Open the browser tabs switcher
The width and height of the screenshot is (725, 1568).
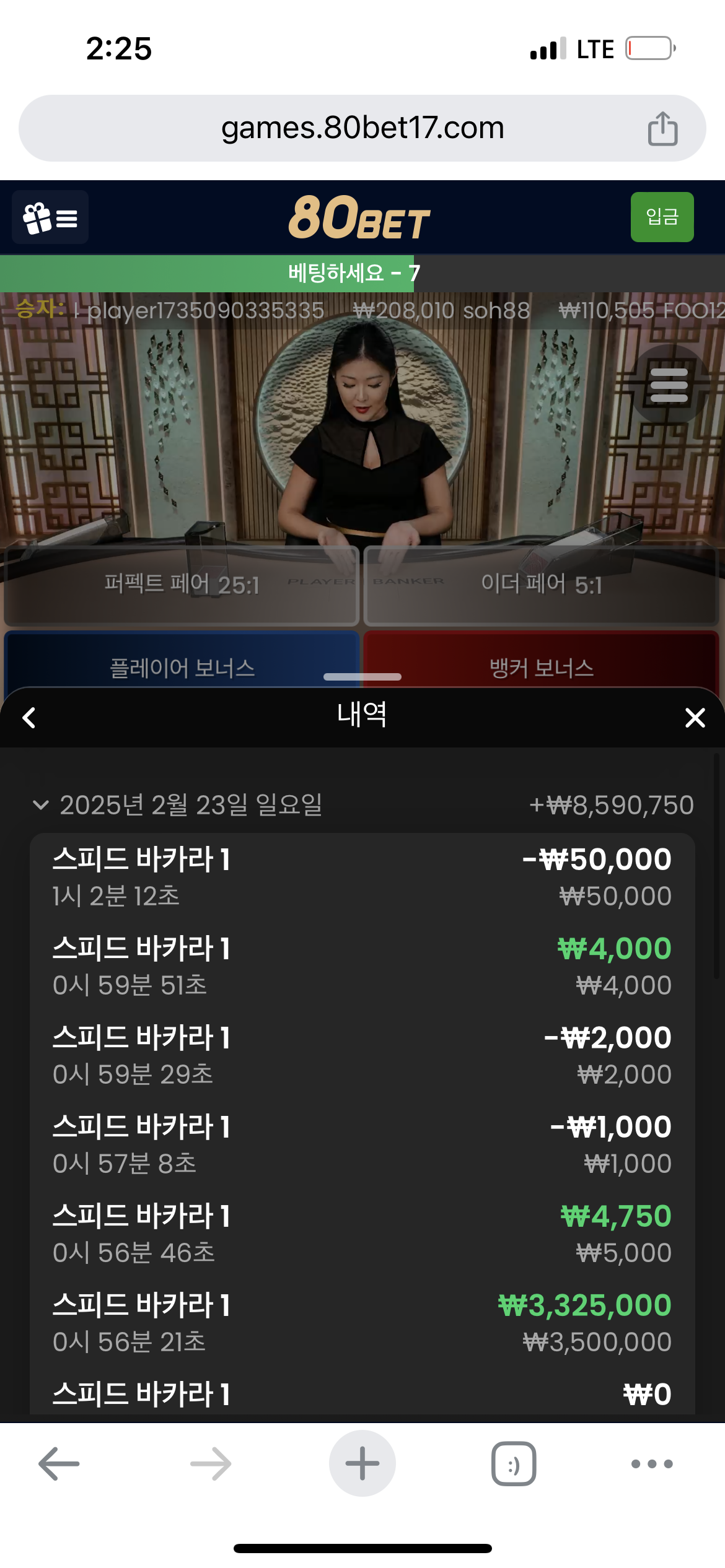(514, 1464)
